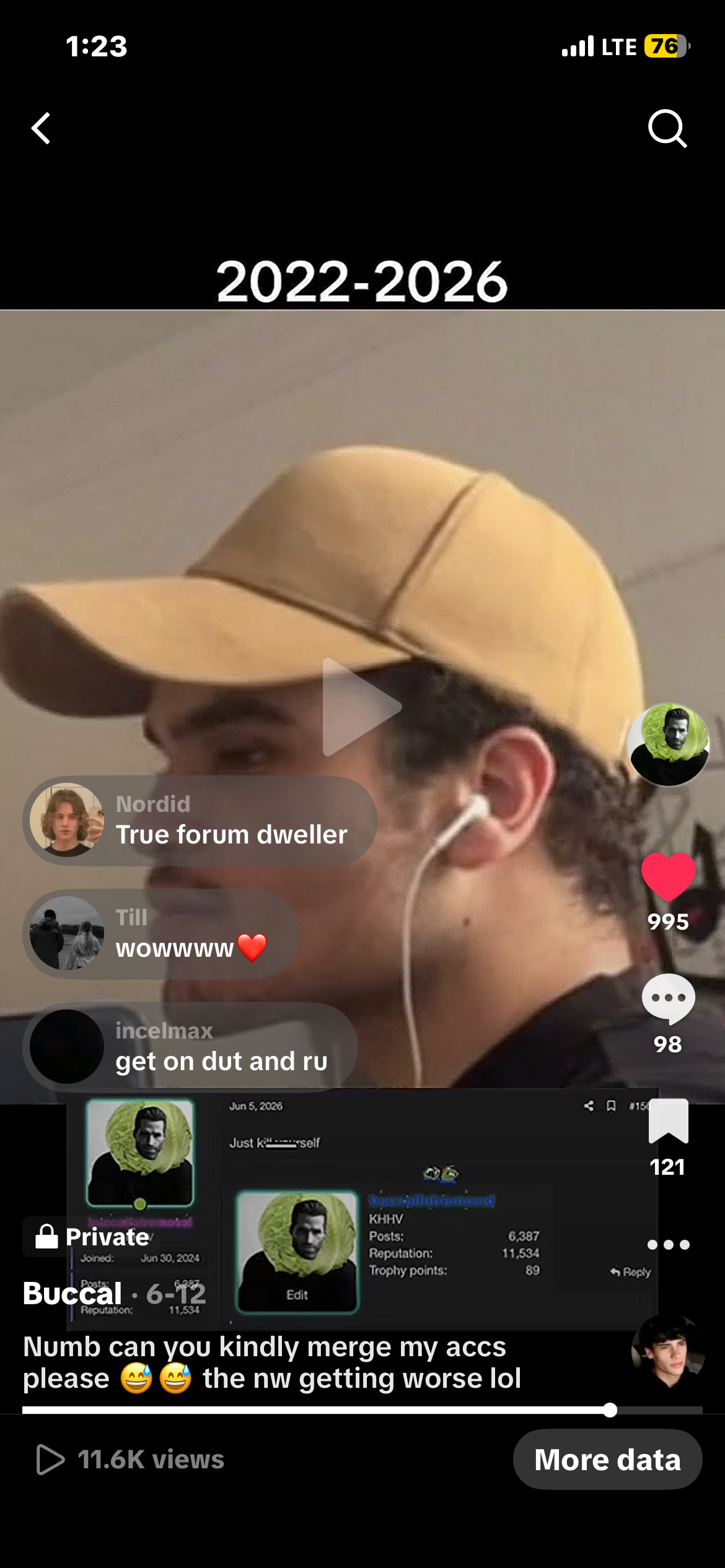The width and height of the screenshot is (725, 1568).
Task: Tap the video progress bar handle
Action: [x=610, y=1410]
